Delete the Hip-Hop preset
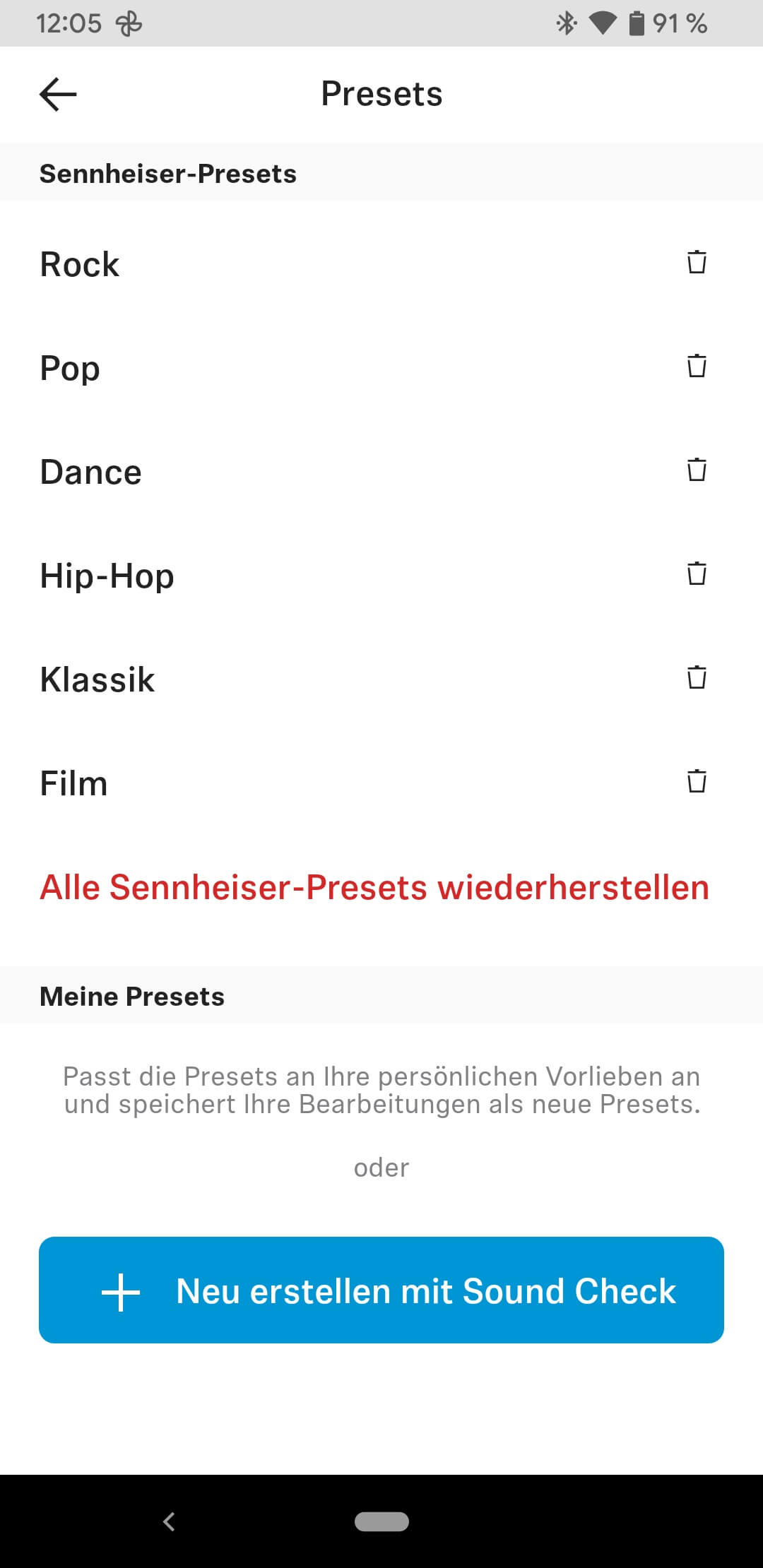The height and width of the screenshot is (1568, 763). 697,574
